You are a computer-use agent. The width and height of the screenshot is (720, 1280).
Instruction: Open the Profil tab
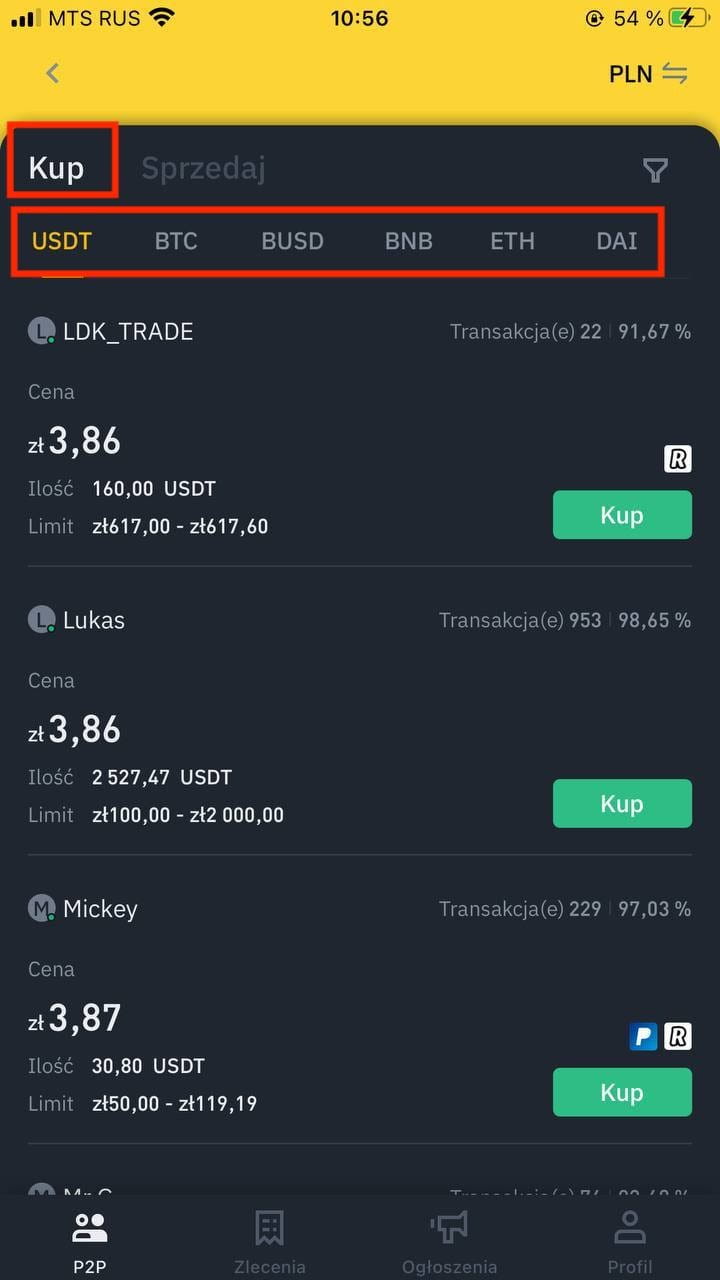tap(630, 1243)
